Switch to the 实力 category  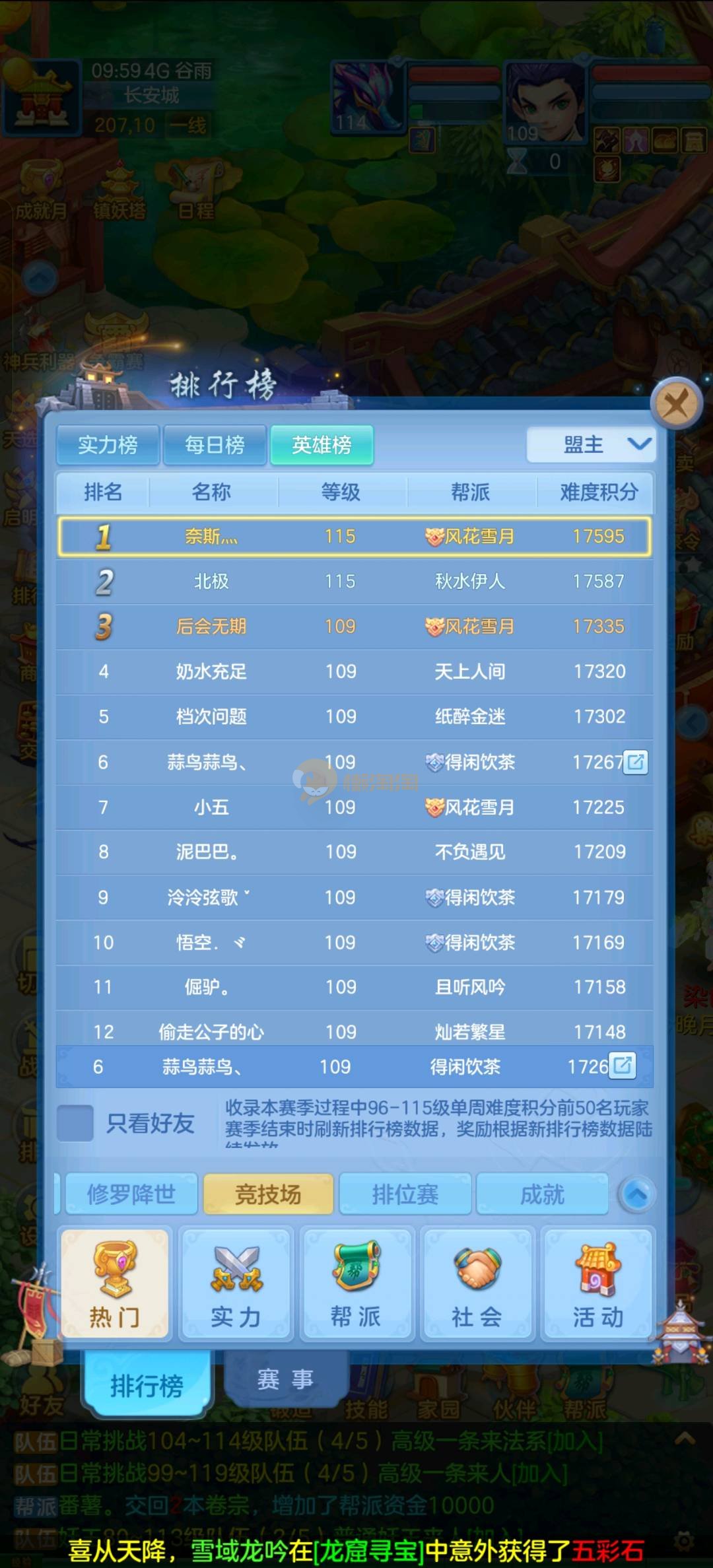[236, 1284]
